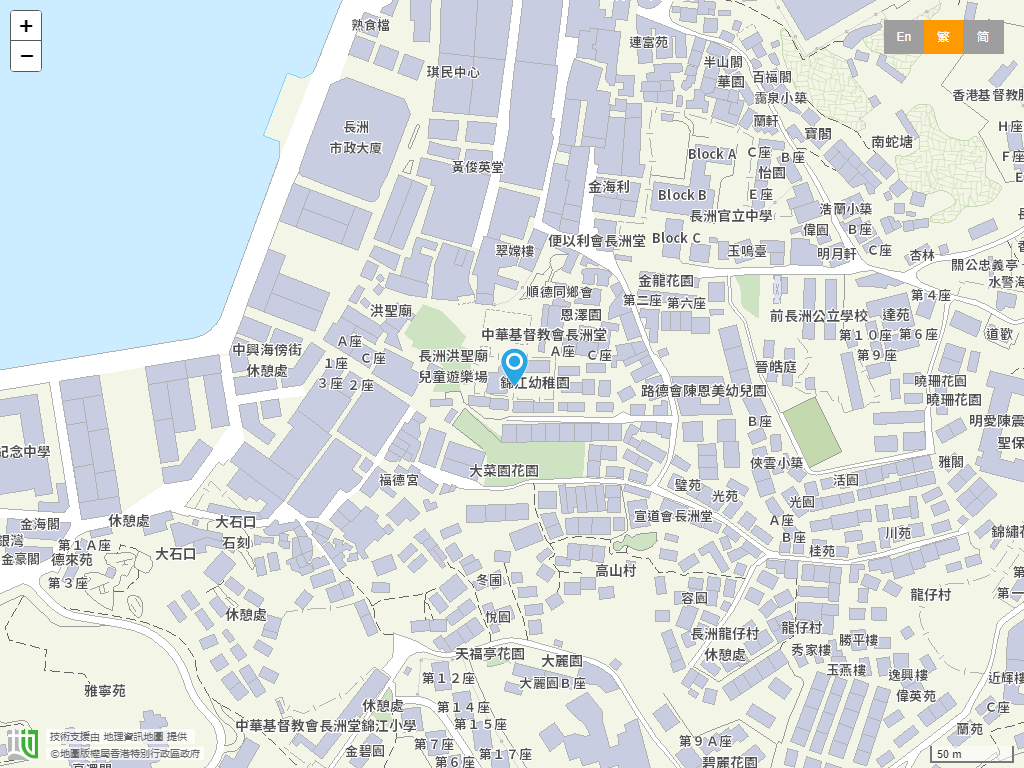The image size is (1024, 768).
Task: Tap the blue location marker pin
Action: pos(514,366)
